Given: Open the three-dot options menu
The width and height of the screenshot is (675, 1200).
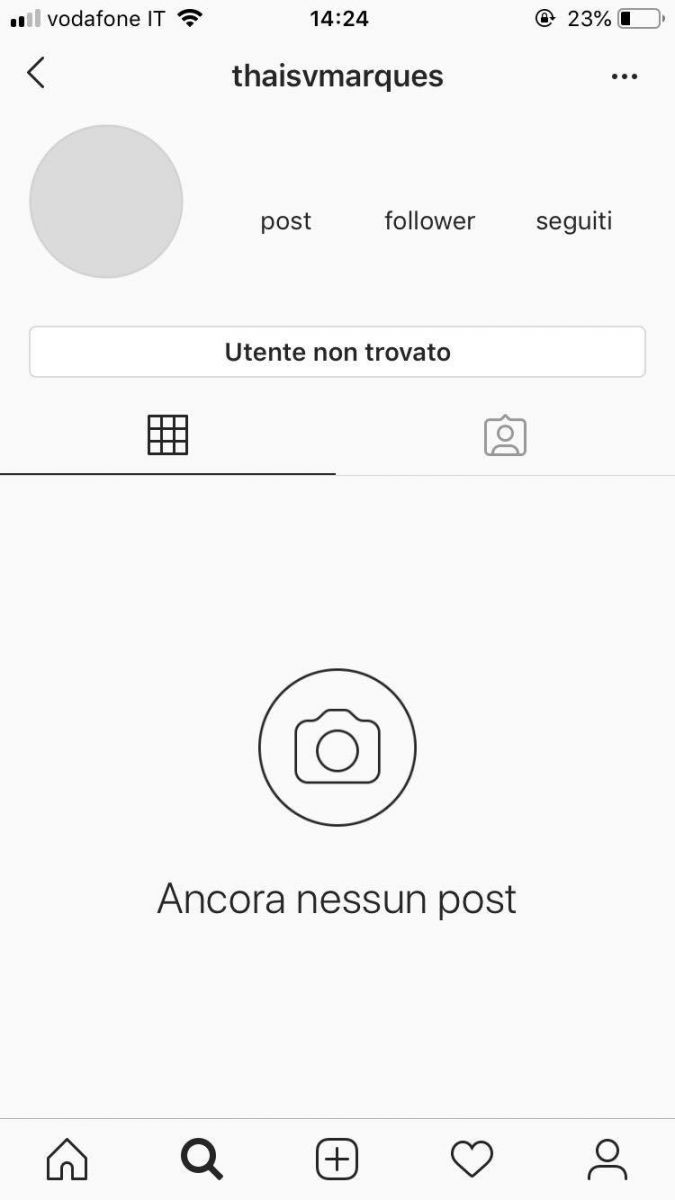Looking at the screenshot, I should click(x=624, y=77).
